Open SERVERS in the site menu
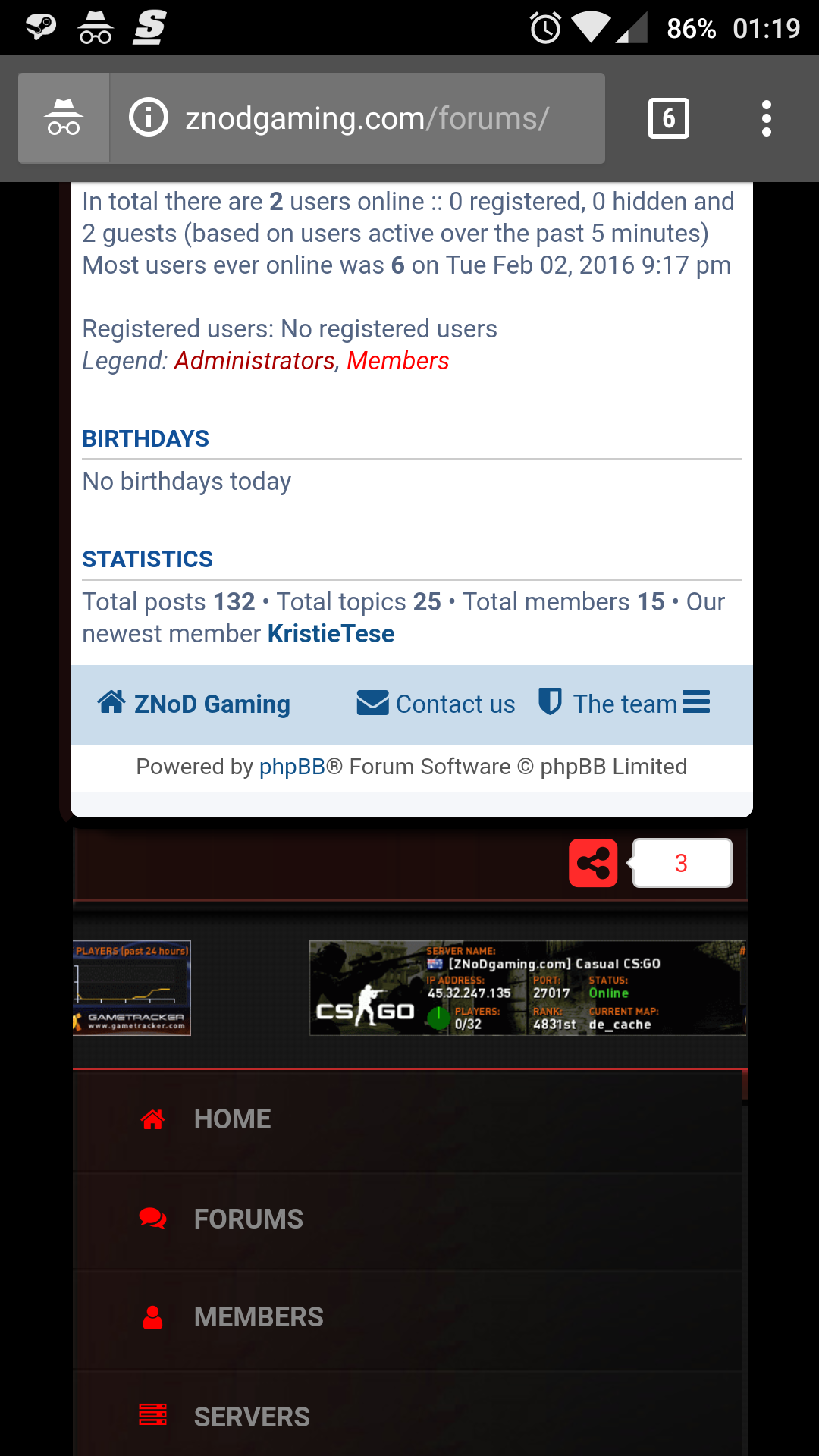The height and width of the screenshot is (1456, 819). tap(252, 1417)
